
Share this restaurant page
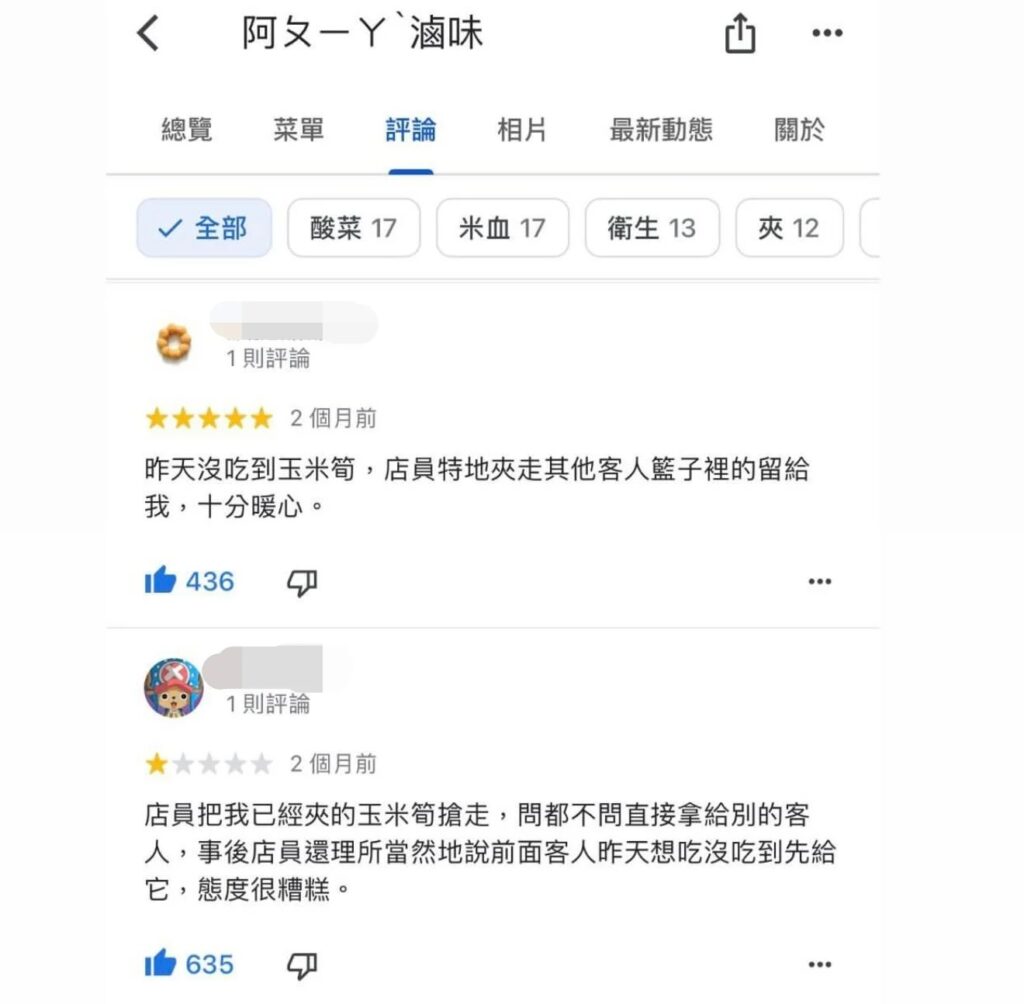(738, 35)
